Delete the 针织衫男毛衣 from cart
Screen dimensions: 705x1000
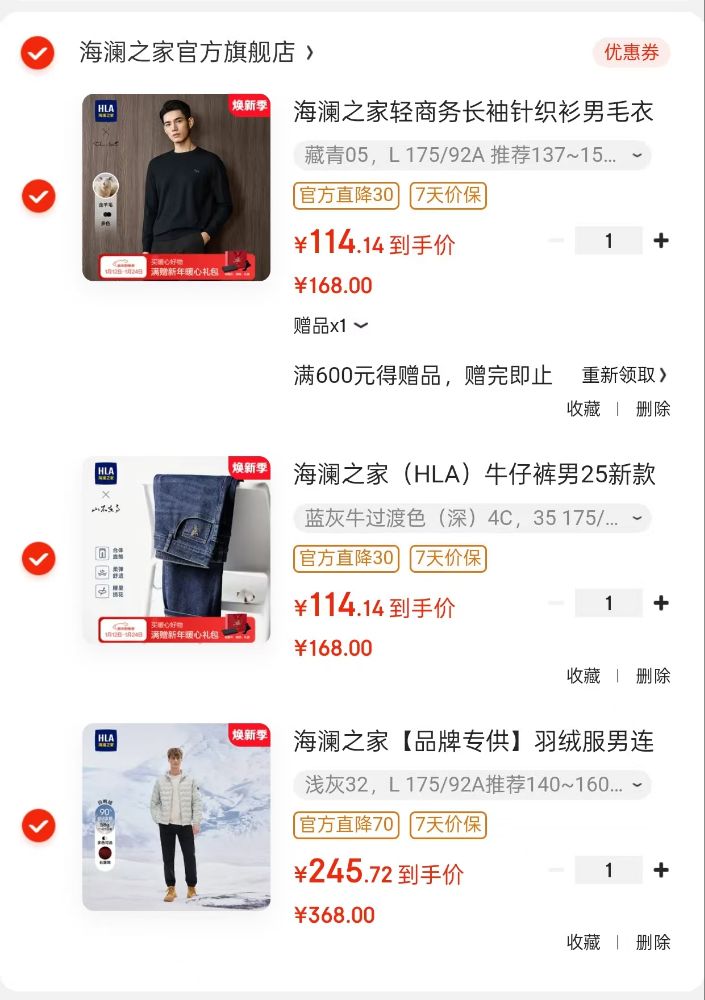(653, 409)
